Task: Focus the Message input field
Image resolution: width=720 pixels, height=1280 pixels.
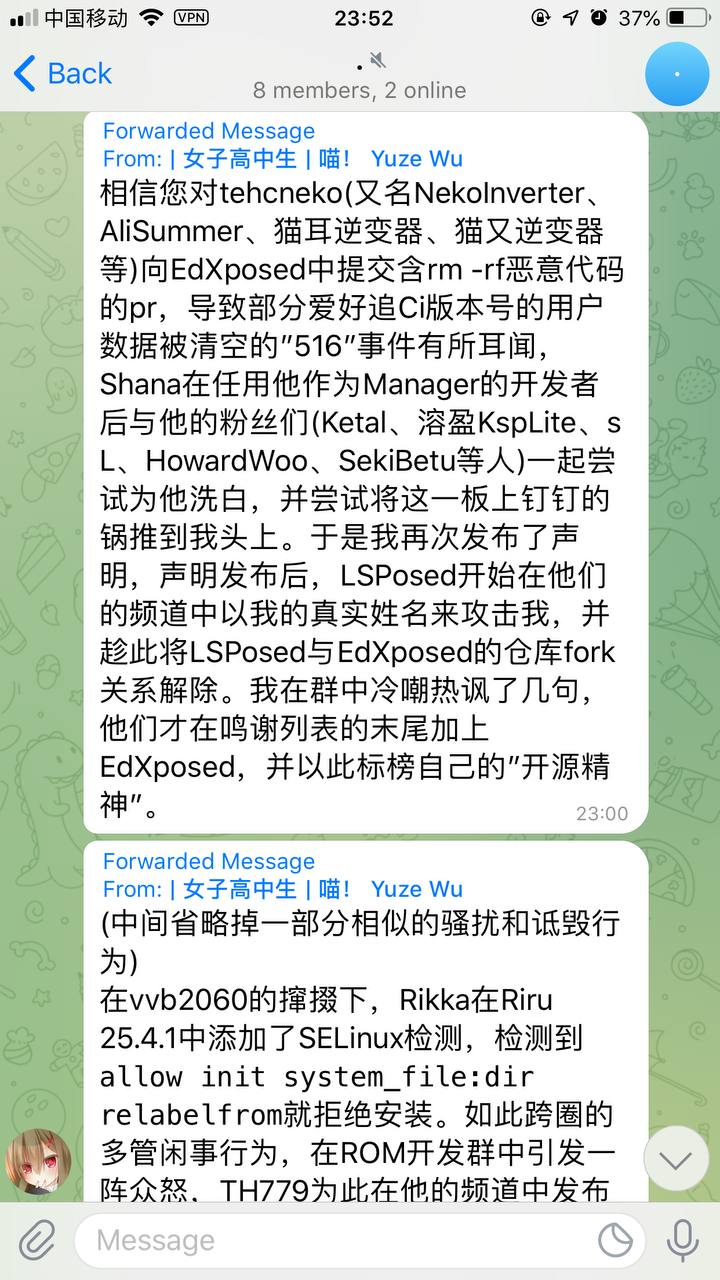Action: coord(330,1240)
